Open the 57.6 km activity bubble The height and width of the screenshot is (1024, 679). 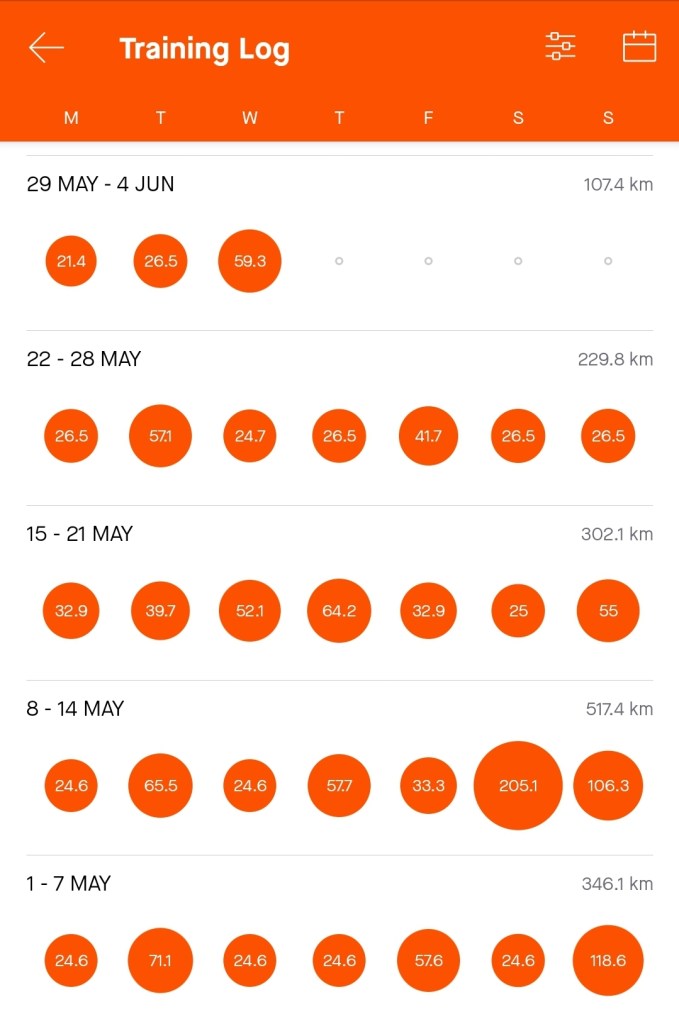(x=428, y=961)
